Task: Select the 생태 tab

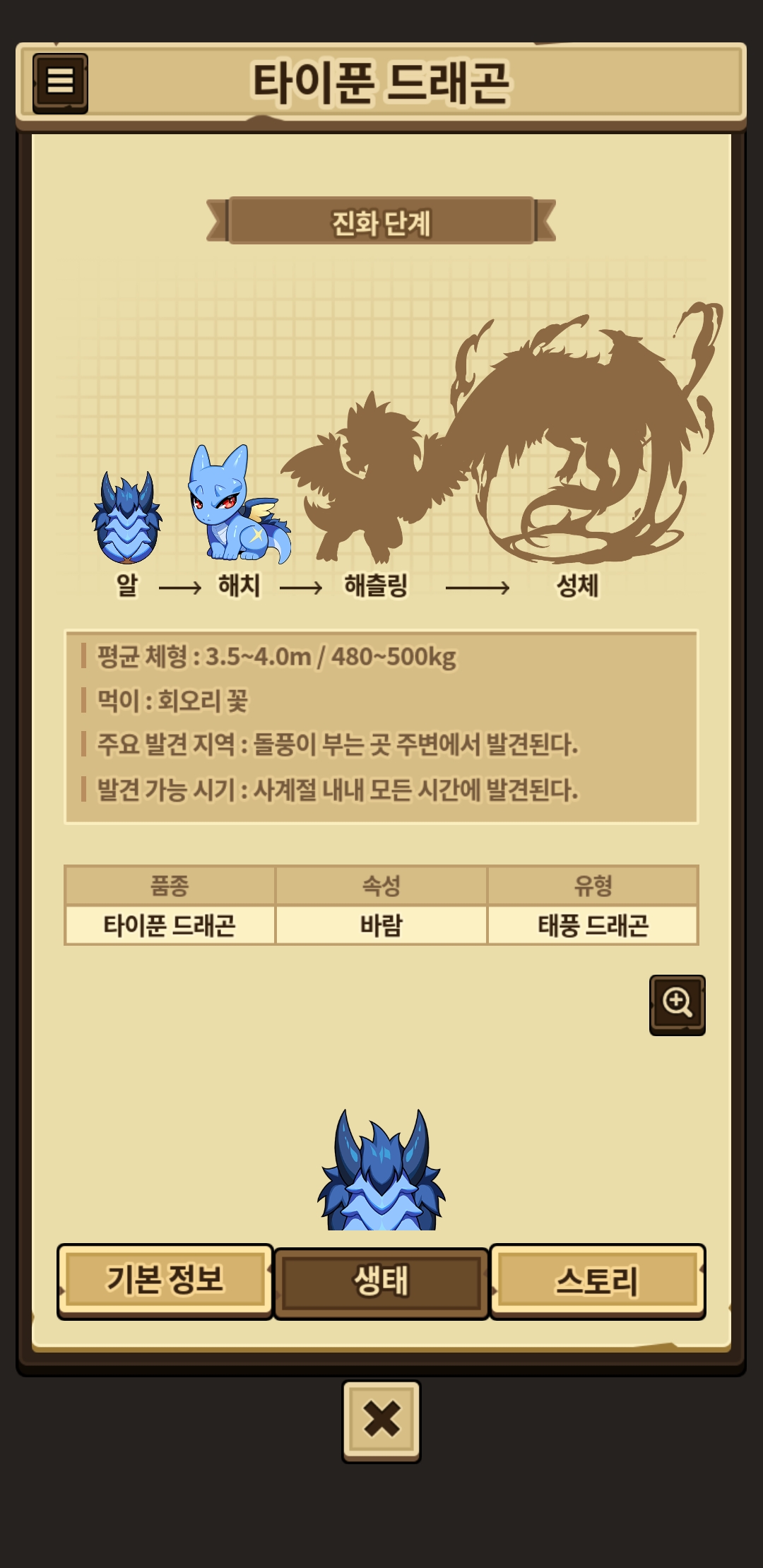Action: (381, 1282)
